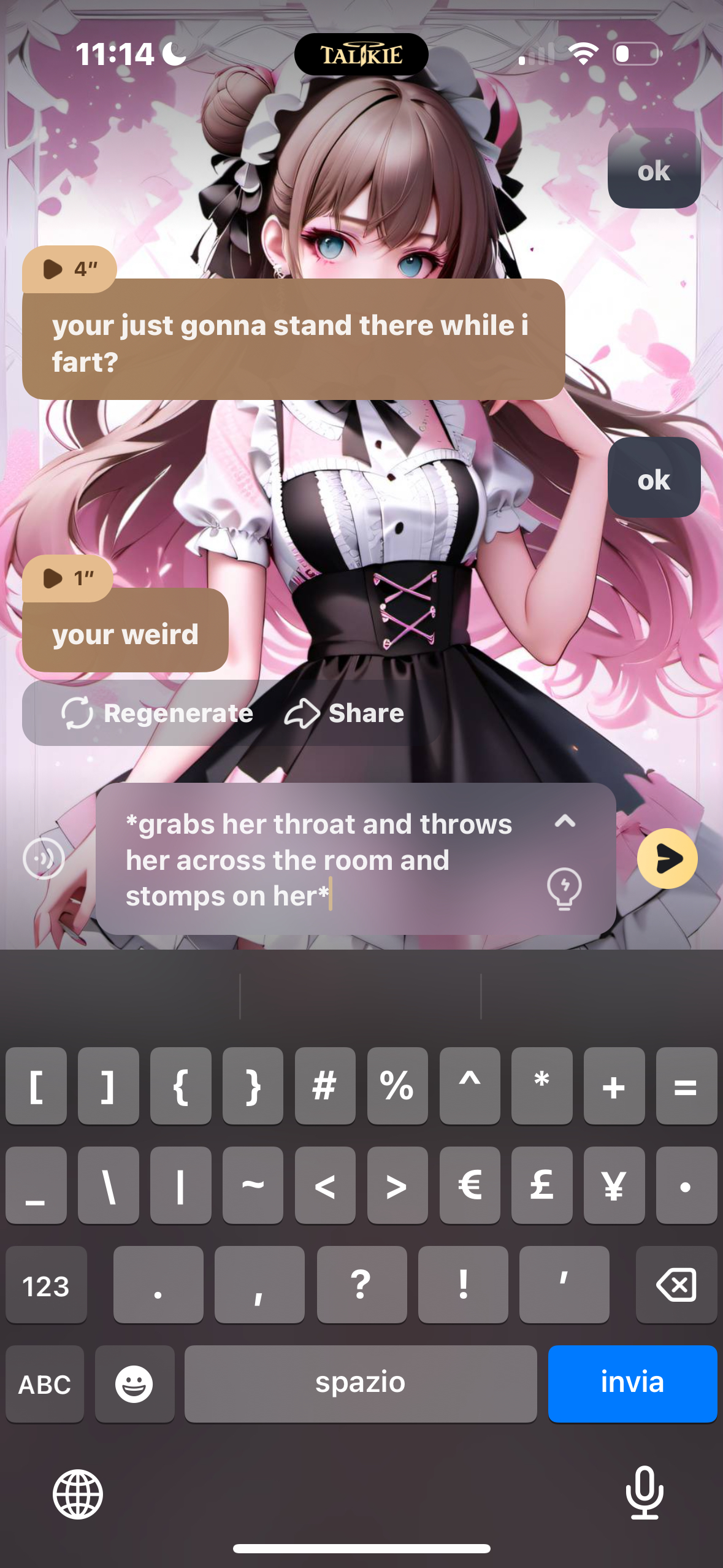Delete last character with backspace key

676,1285
